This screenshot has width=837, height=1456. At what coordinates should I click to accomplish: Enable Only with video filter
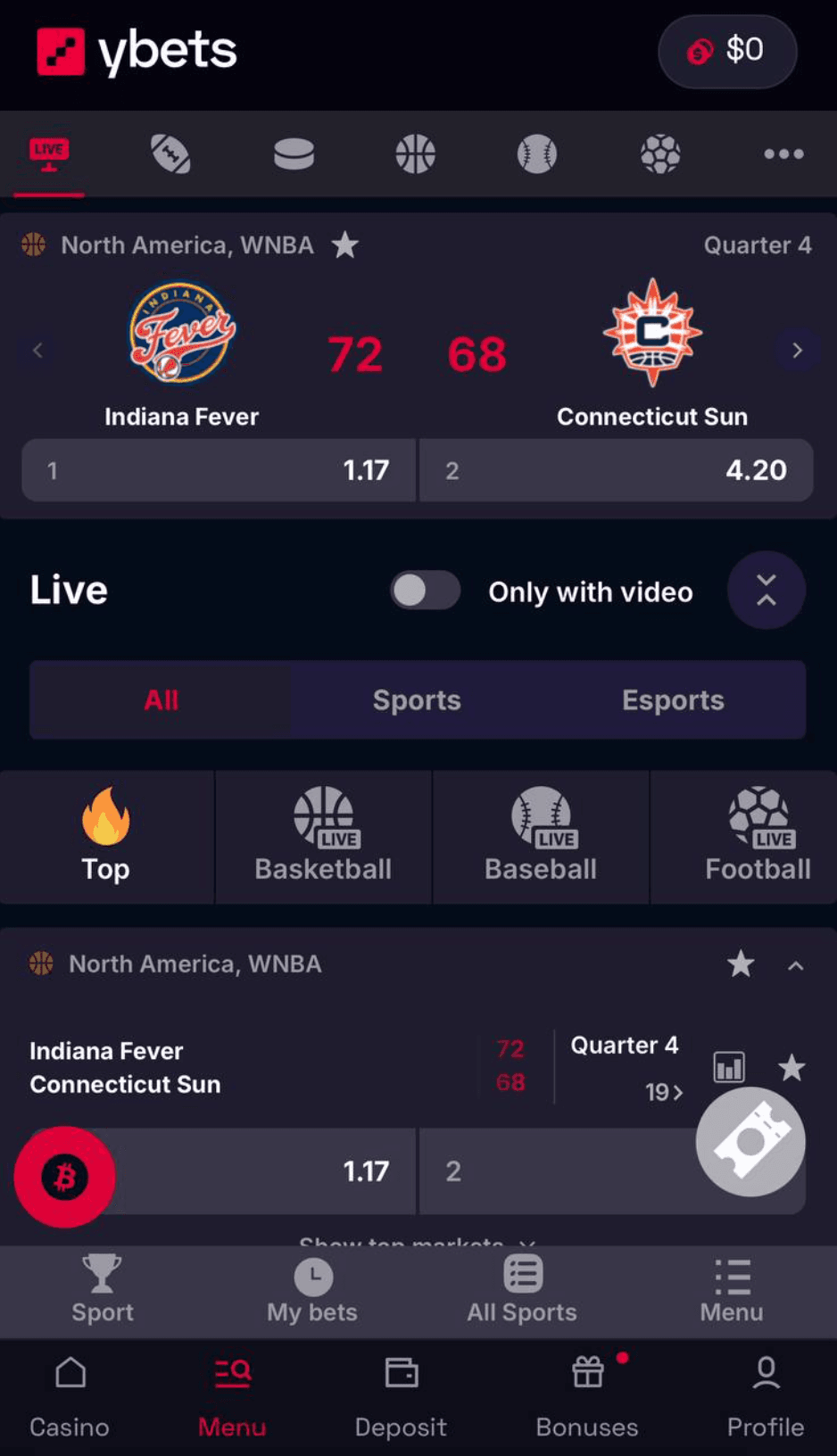(x=426, y=591)
